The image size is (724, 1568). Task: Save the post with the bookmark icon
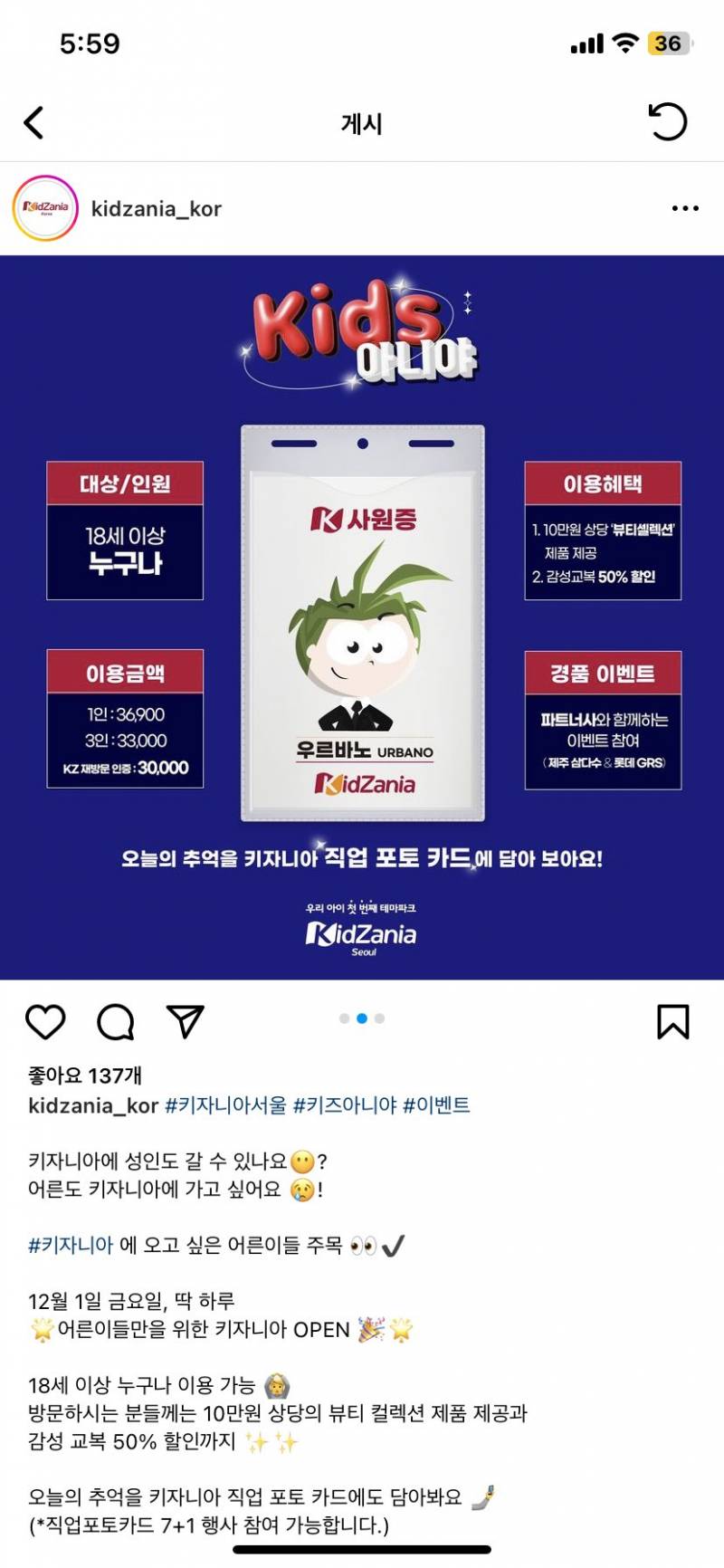(x=672, y=1020)
